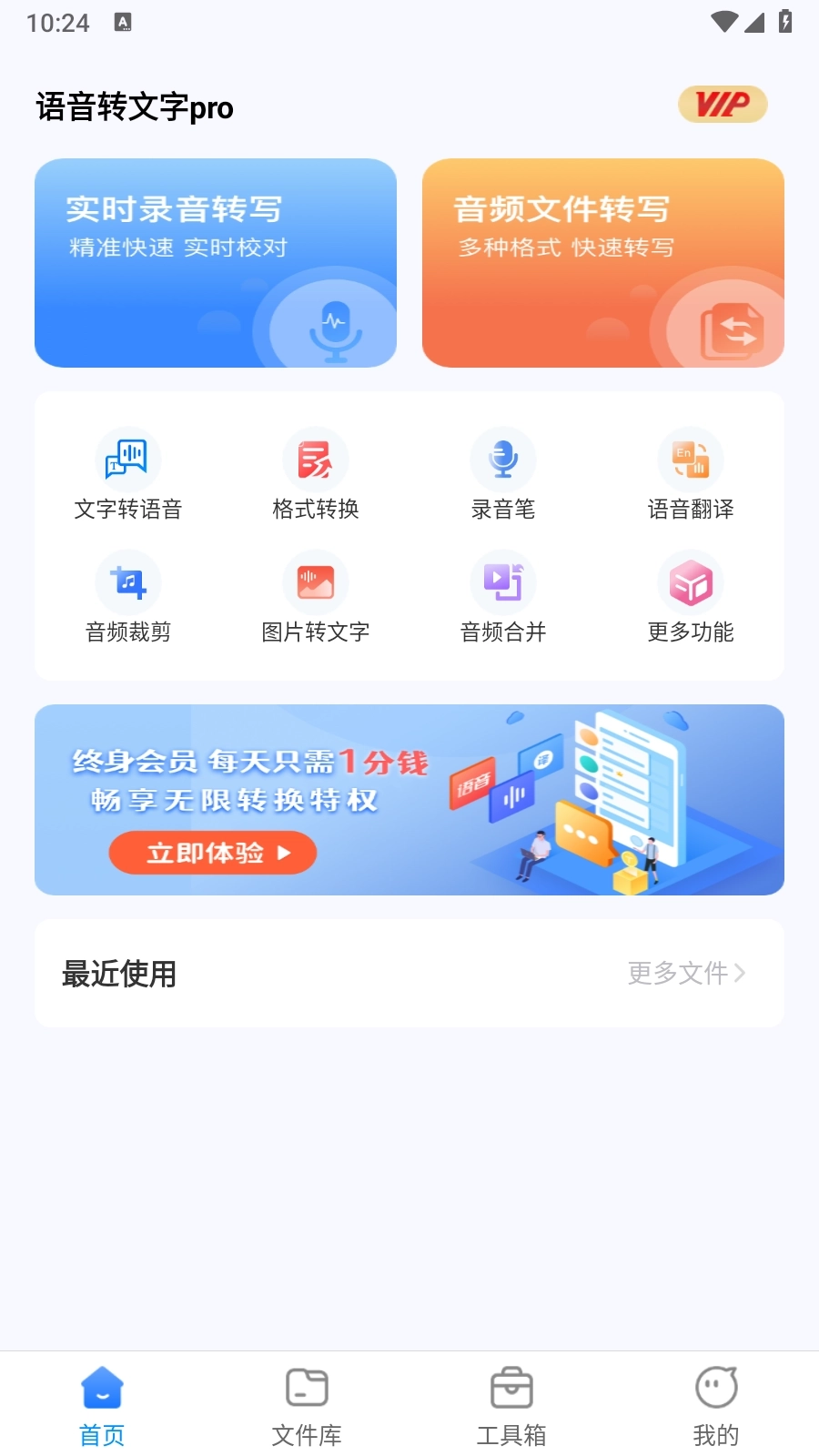Screen dimensions: 819x1456
Task: Launch the 语音翻译 speech translation tool
Action: 691,473
